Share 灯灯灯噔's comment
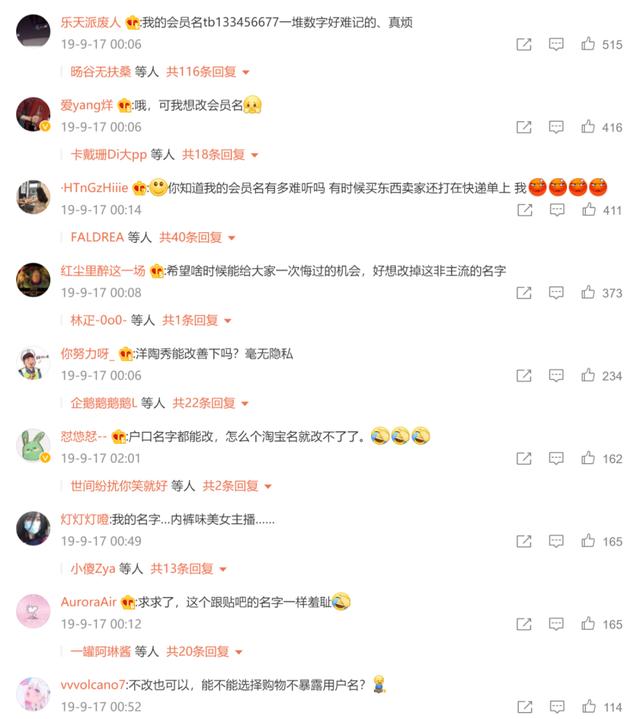 (523, 541)
